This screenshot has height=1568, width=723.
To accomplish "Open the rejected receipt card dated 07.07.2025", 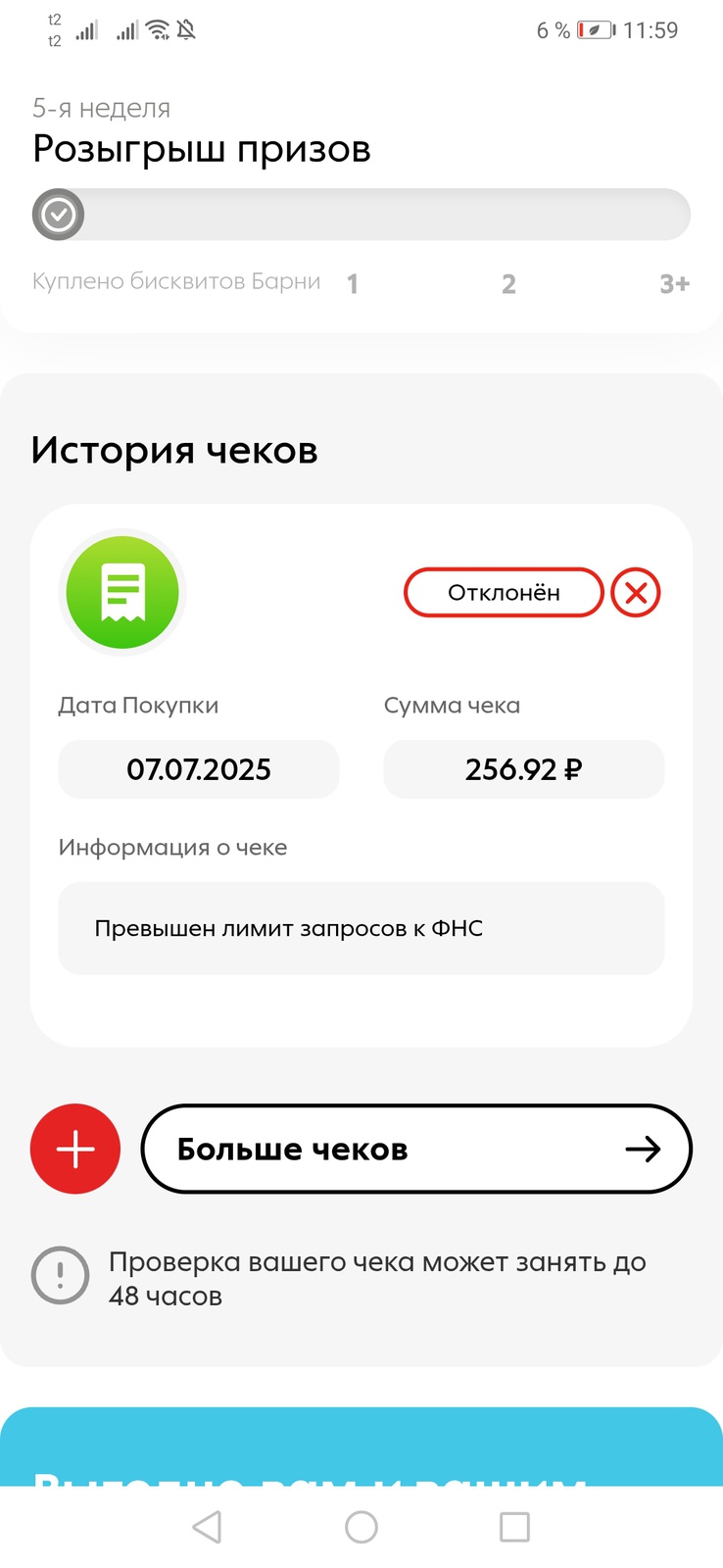I will (361, 774).
